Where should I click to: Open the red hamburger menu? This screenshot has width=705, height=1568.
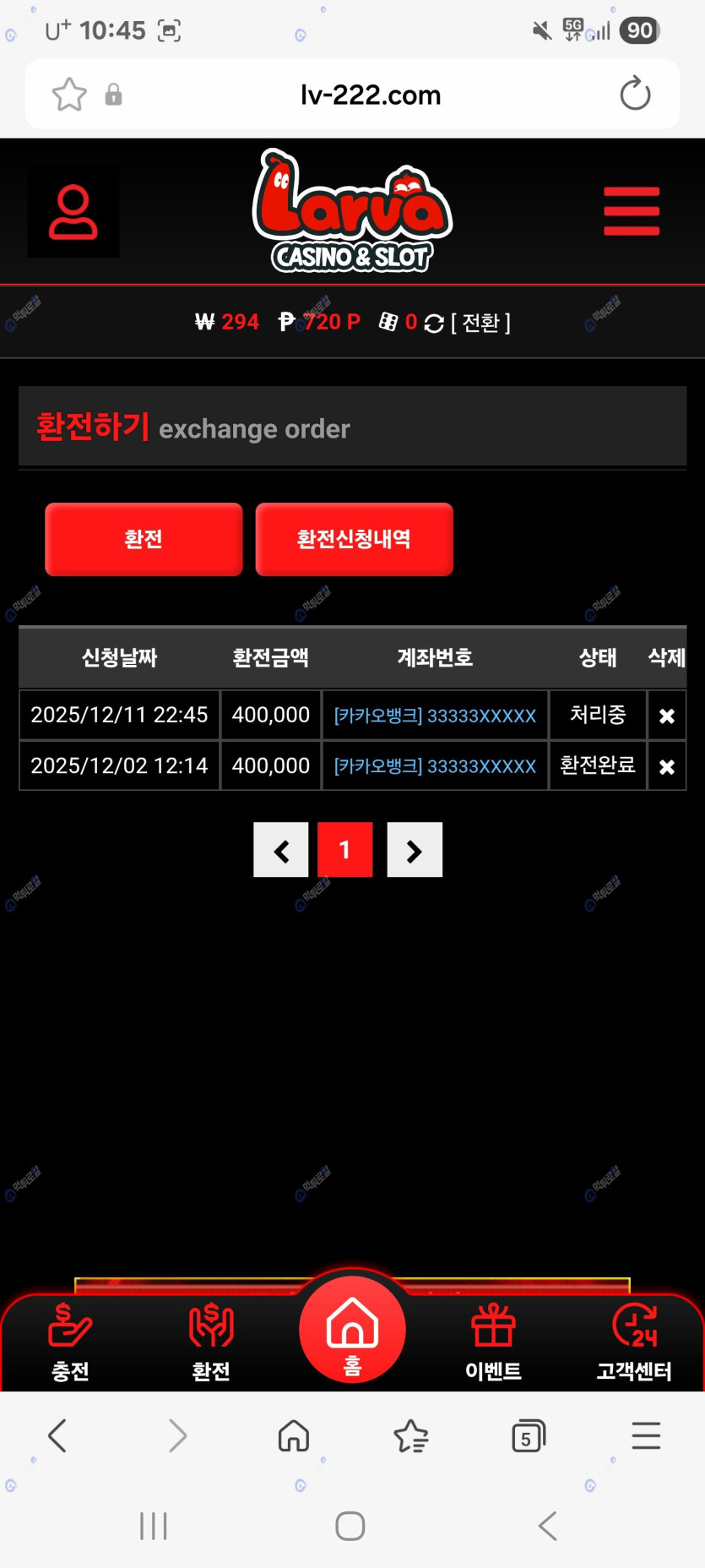point(631,211)
